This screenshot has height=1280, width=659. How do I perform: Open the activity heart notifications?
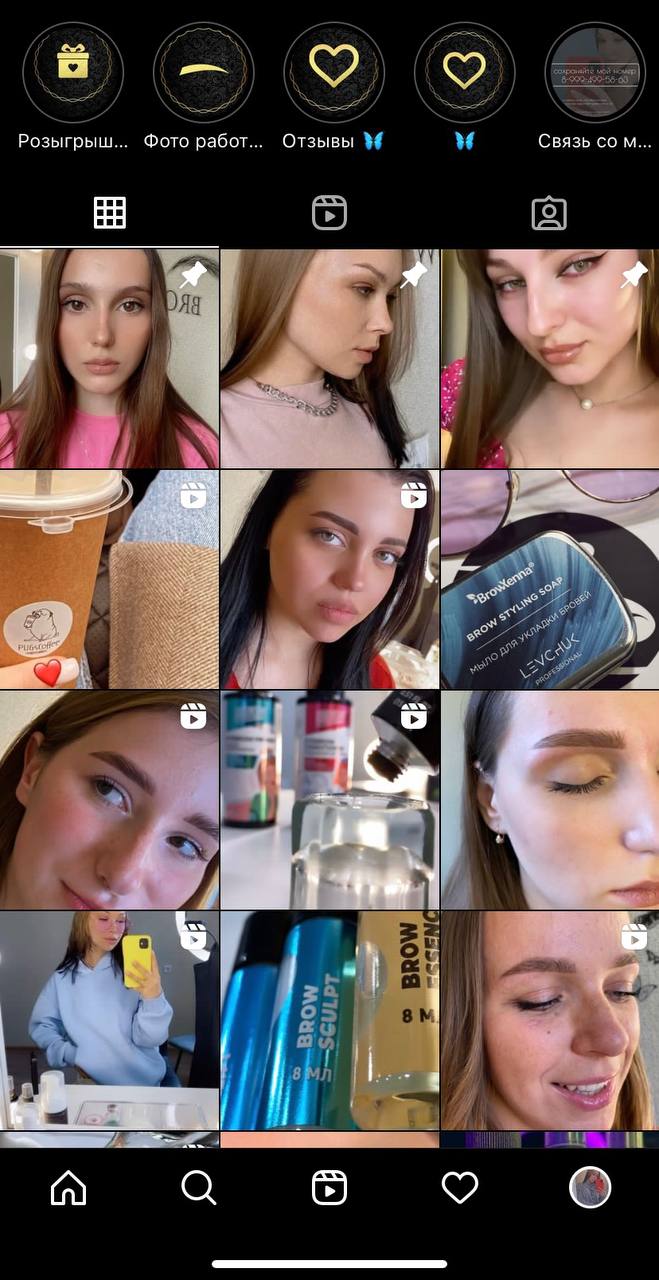pyautogui.click(x=460, y=1188)
